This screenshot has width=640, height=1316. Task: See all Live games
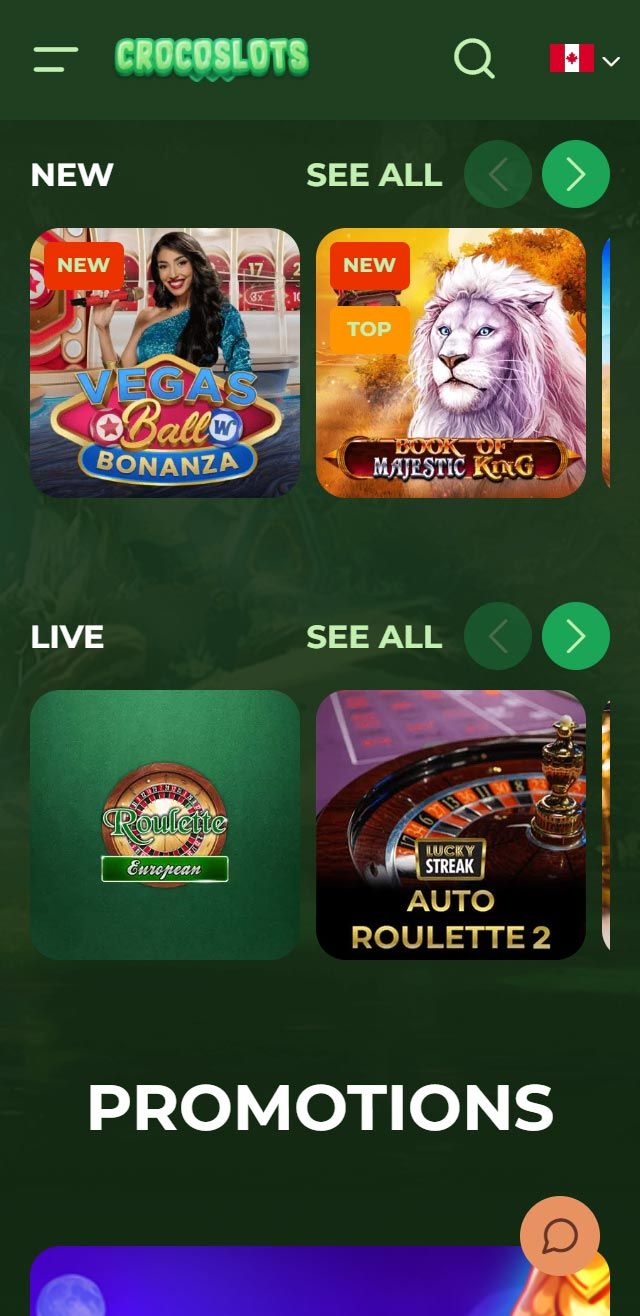coord(374,637)
